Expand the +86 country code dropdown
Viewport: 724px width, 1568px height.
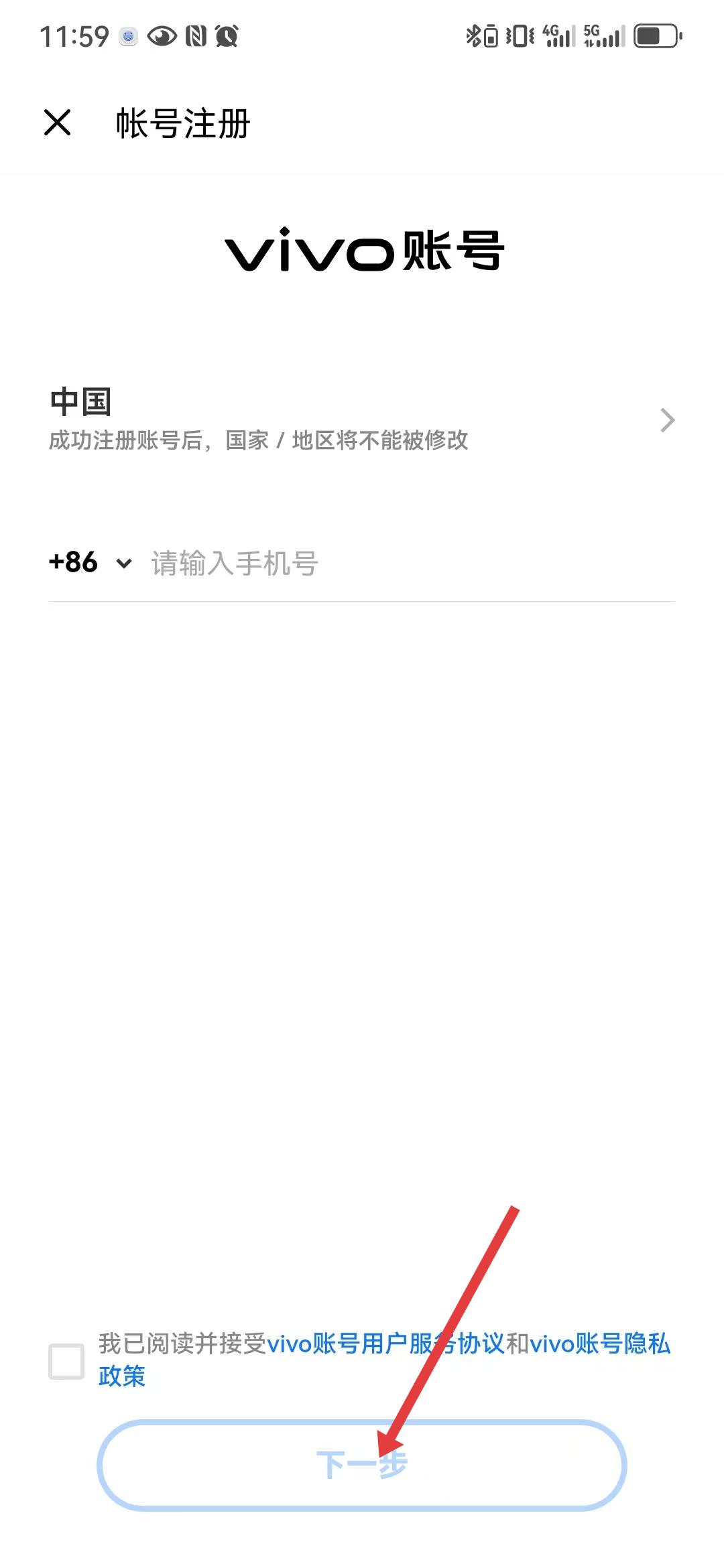point(90,563)
